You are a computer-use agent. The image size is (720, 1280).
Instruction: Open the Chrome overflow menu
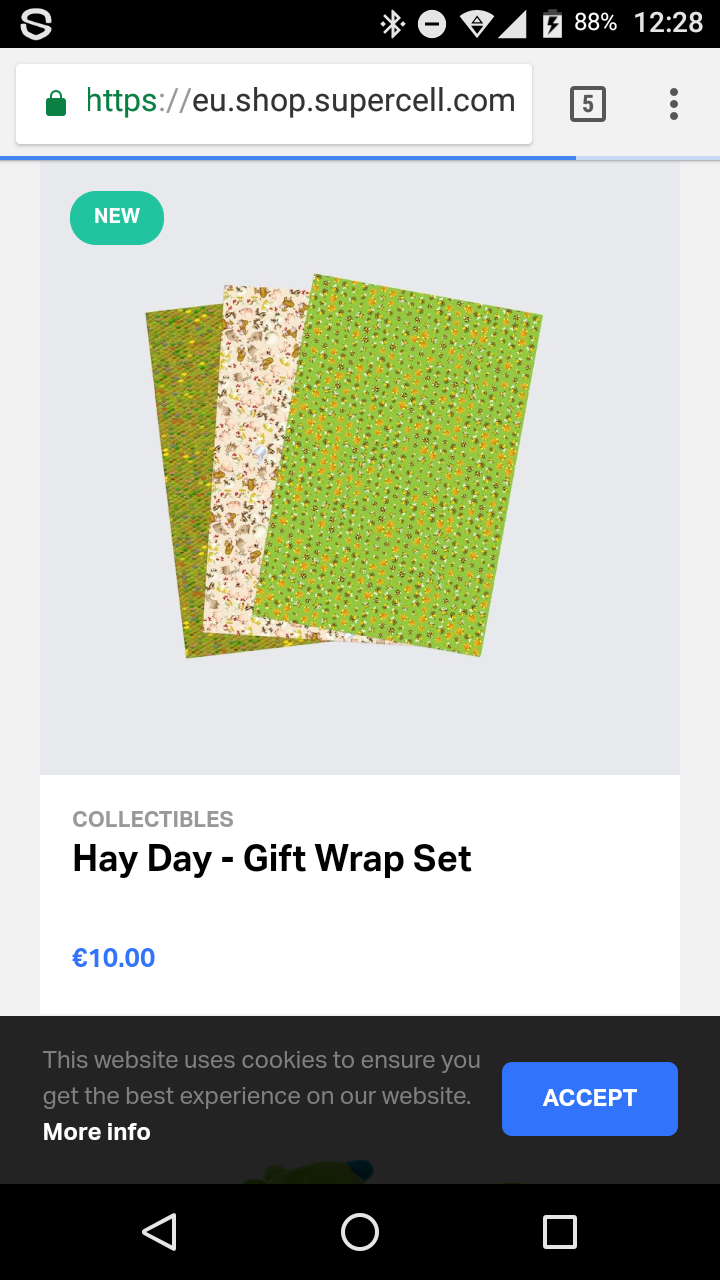[x=673, y=104]
